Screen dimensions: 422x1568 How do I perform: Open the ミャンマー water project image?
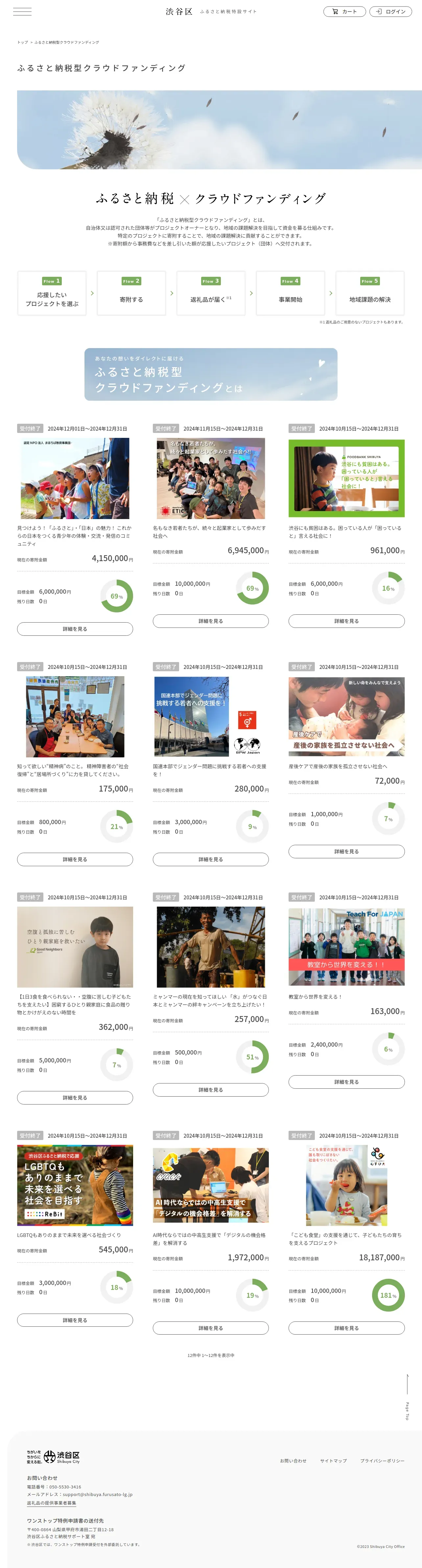pos(211,946)
